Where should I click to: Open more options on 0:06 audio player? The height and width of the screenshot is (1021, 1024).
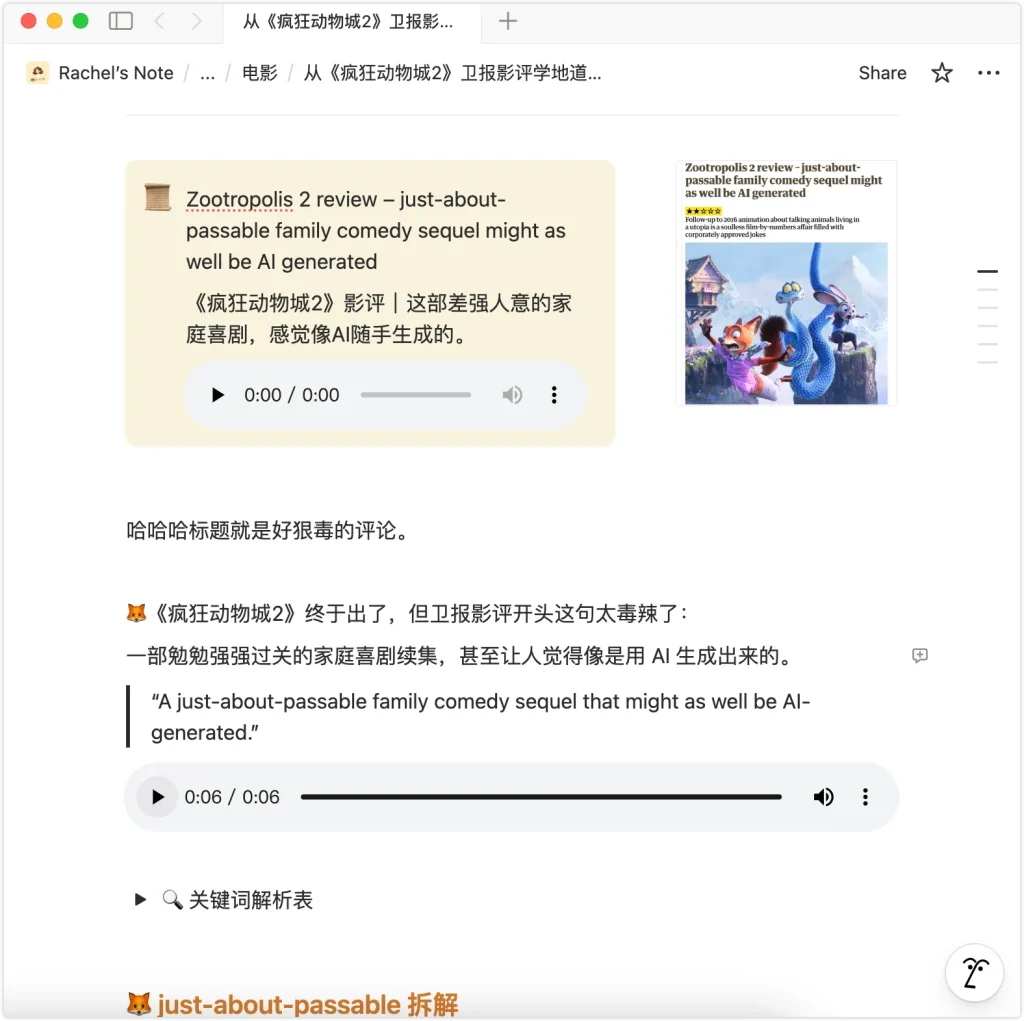click(865, 797)
